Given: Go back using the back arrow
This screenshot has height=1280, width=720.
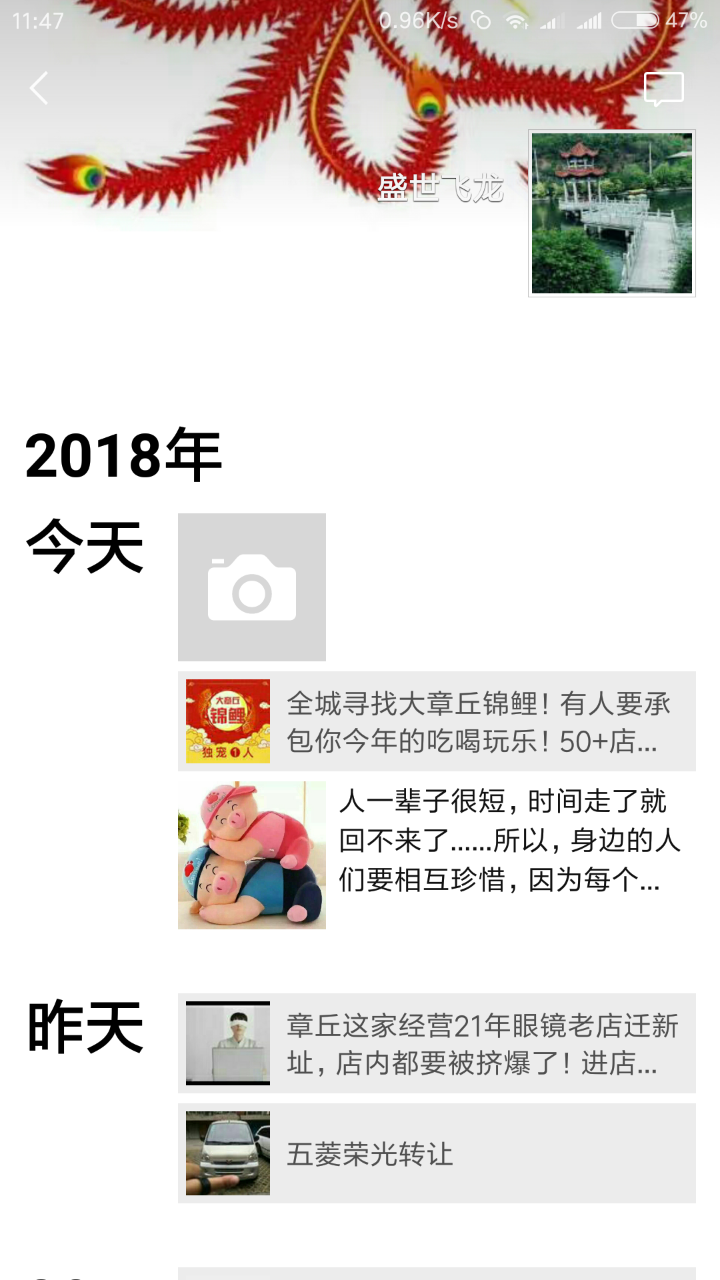Looking at the screenshot, I should [39, 89].
